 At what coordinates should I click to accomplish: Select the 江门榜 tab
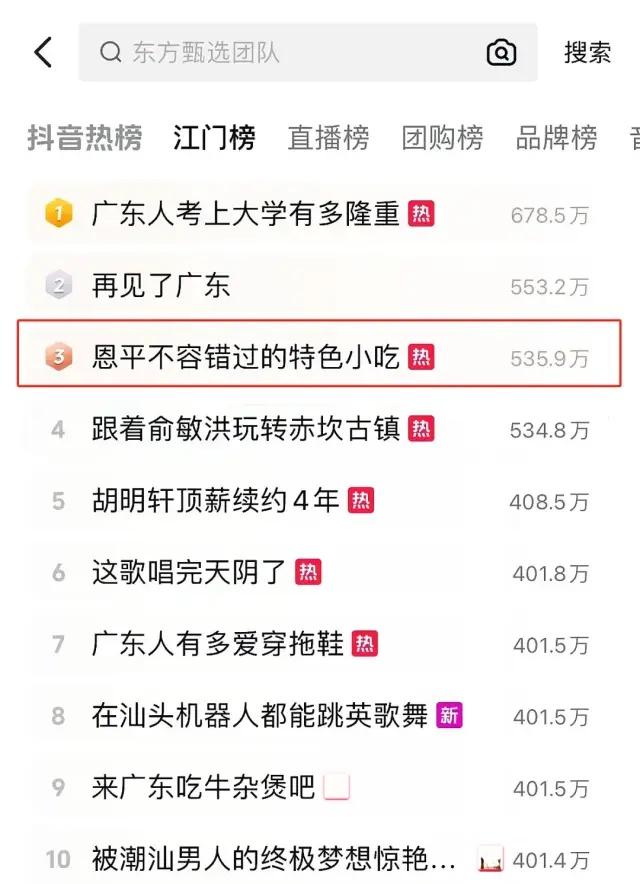coord(214,138)
